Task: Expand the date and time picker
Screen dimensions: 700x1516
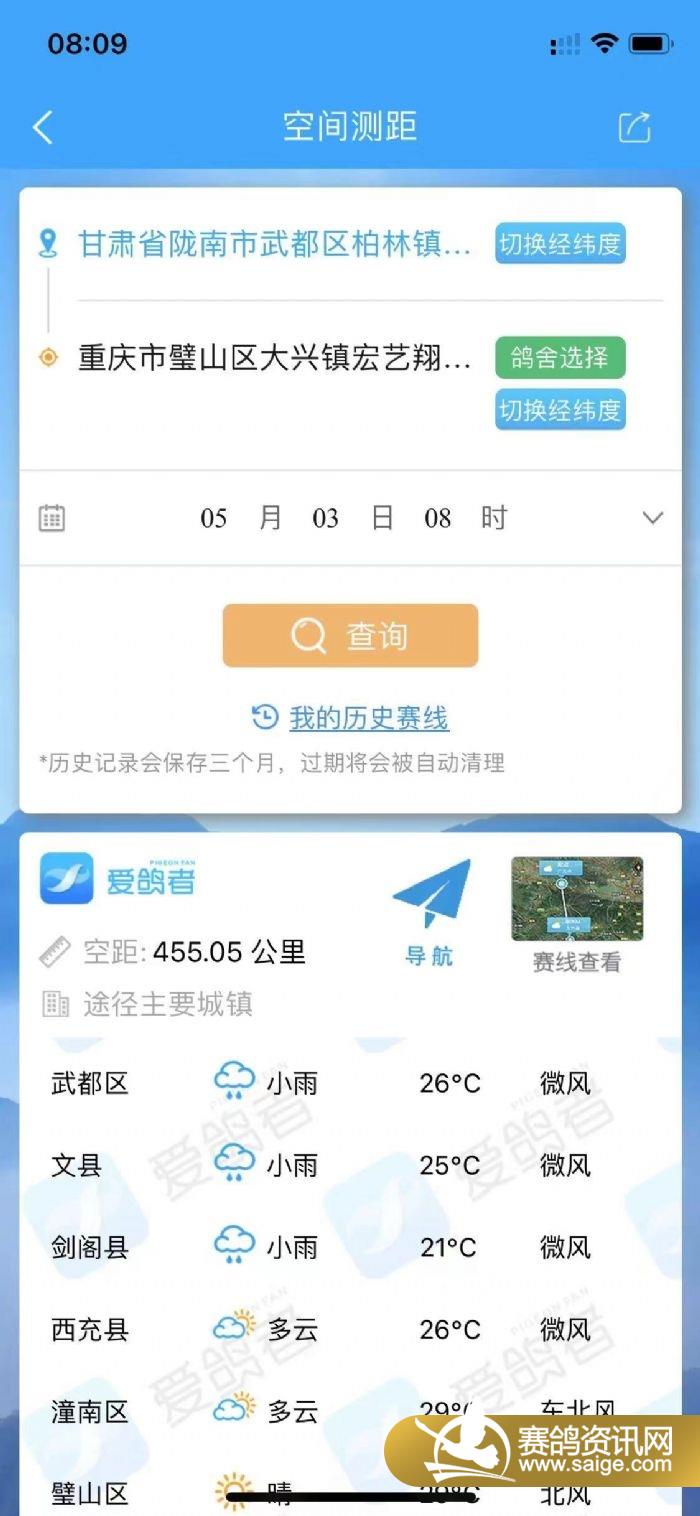Action: pyautogui.click(x=652, y=518)
